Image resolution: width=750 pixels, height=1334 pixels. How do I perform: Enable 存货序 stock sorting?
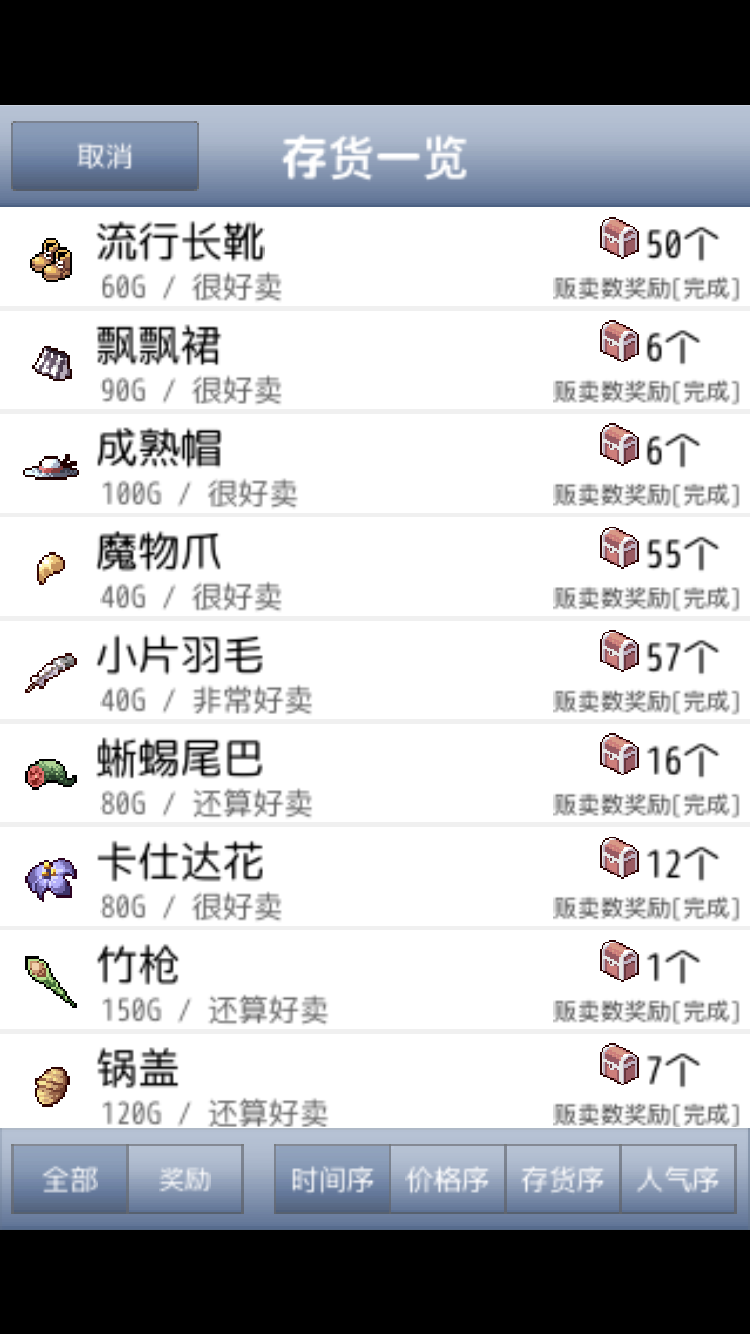[561, 1179]
